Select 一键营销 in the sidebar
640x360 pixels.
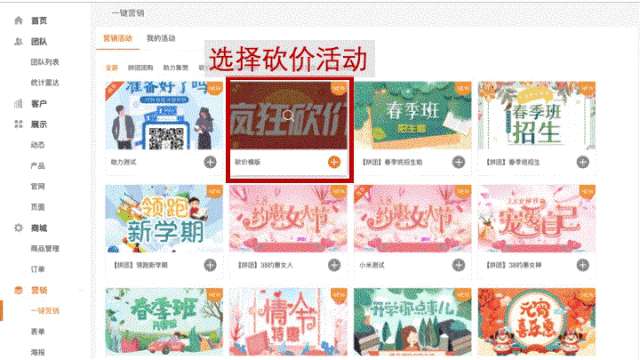(x=44, y=311)
